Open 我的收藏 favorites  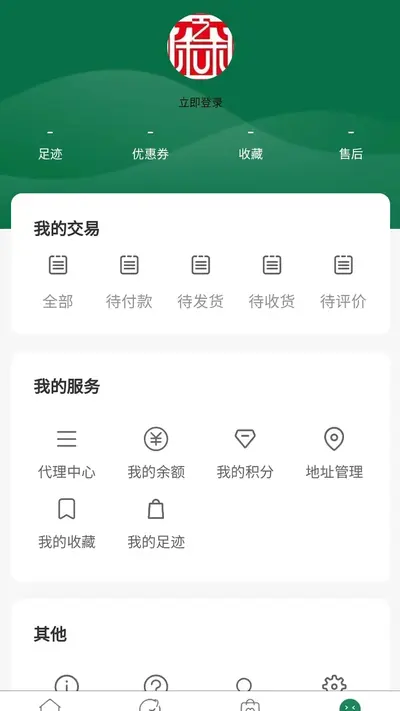67,524
